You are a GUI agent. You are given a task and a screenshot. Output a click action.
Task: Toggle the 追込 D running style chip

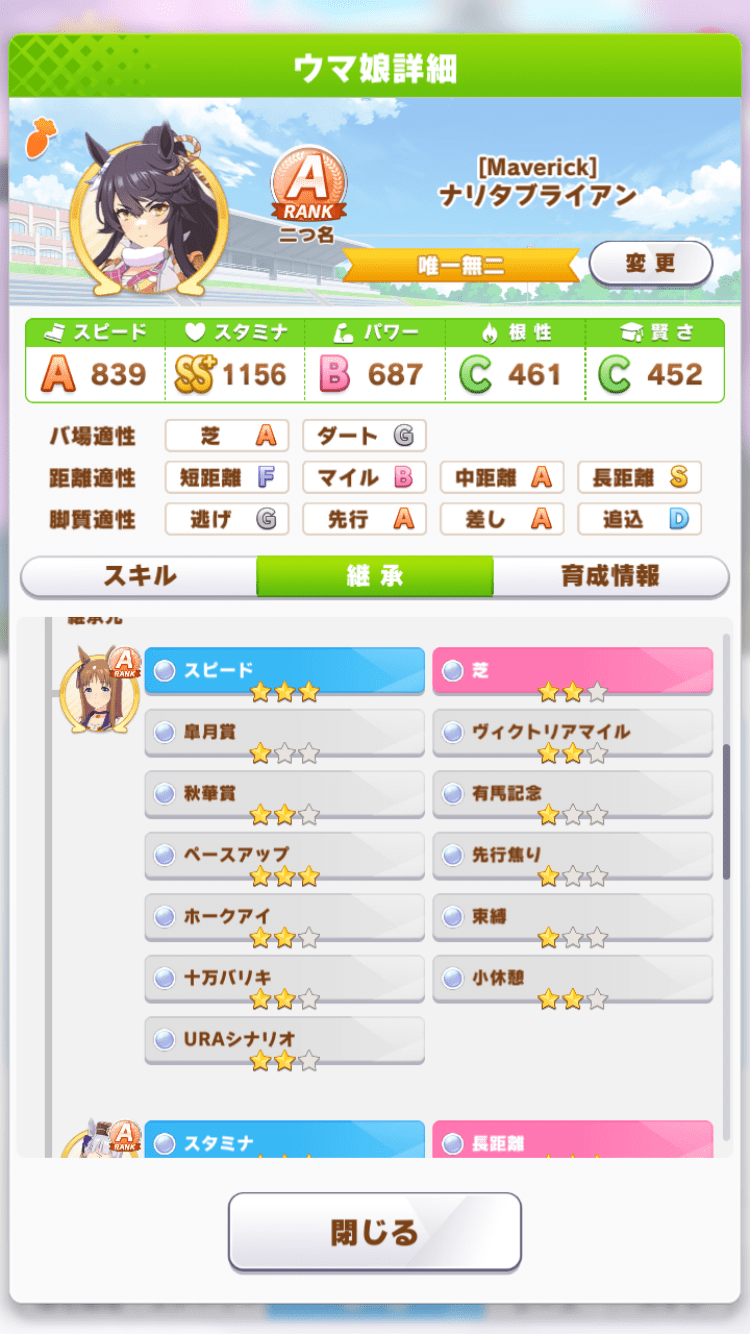[639, 519]
